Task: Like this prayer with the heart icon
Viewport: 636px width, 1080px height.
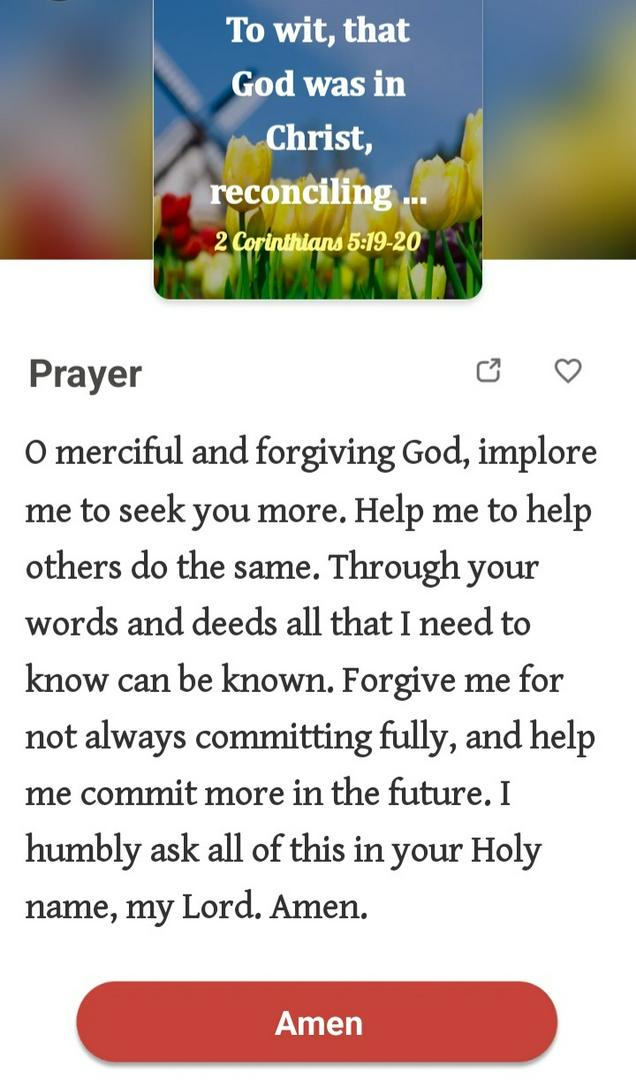Action: (568, 371)
